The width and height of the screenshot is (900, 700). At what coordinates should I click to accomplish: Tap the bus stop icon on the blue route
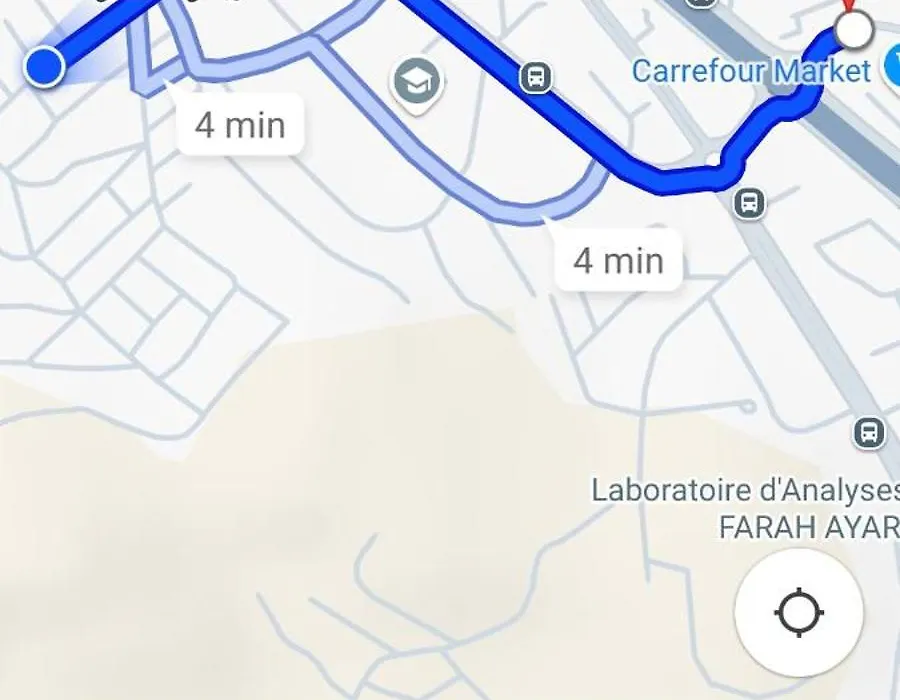click(536, 77)
